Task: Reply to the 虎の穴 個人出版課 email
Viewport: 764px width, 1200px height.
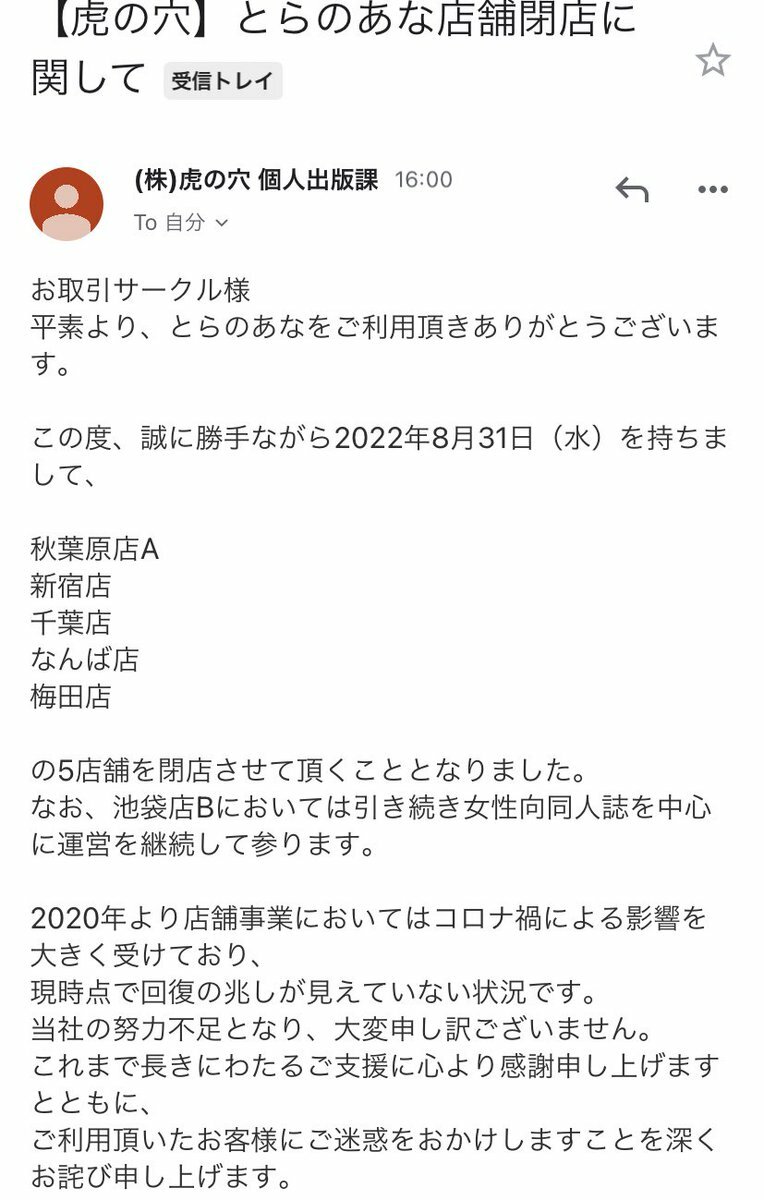Action: (x=631, y=189)
